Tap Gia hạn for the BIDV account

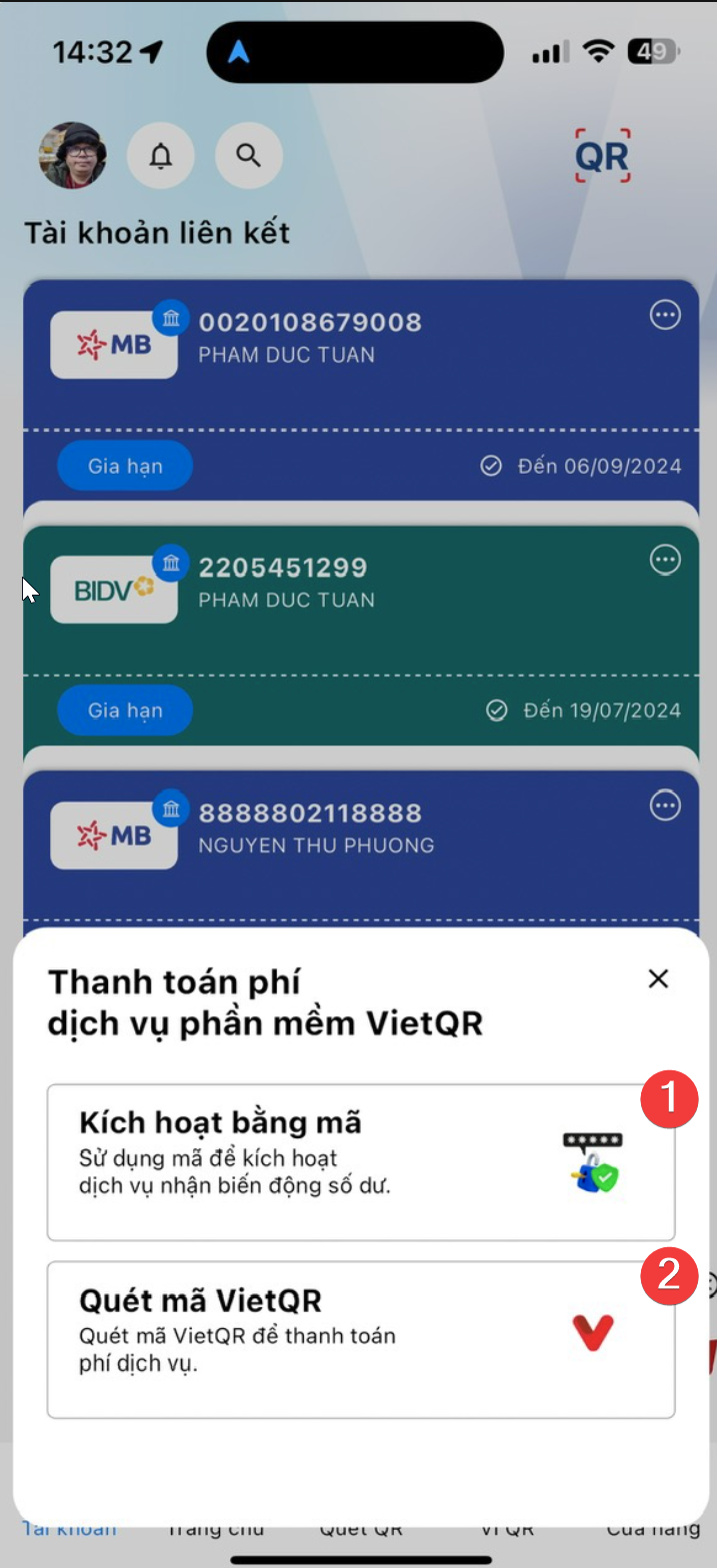124,711
